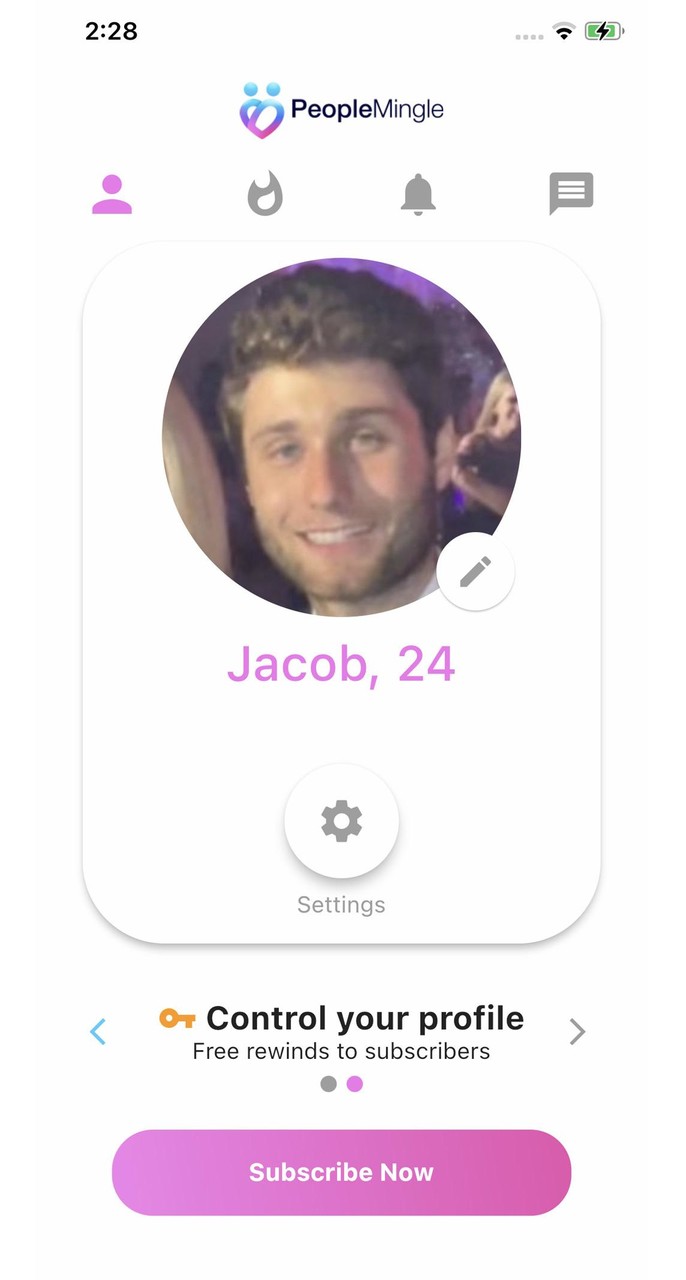The image size is (686, 1280).
Task: Tap Subscribe Now button
Action: pyautogui.click(x=341, y=1172)
